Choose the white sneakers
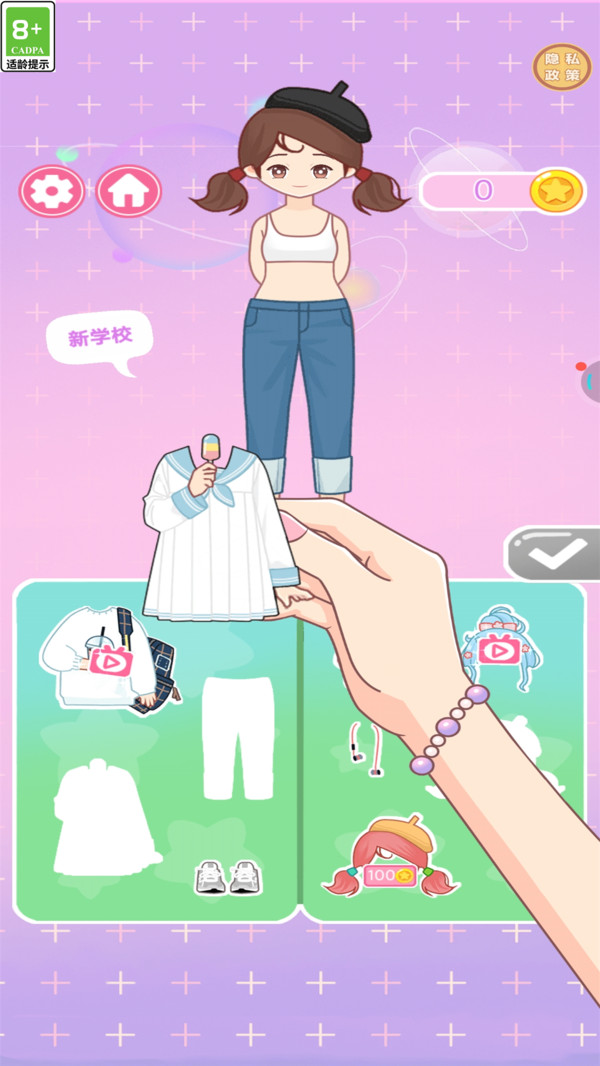600x1066 pixels. (x=227, y=877)
